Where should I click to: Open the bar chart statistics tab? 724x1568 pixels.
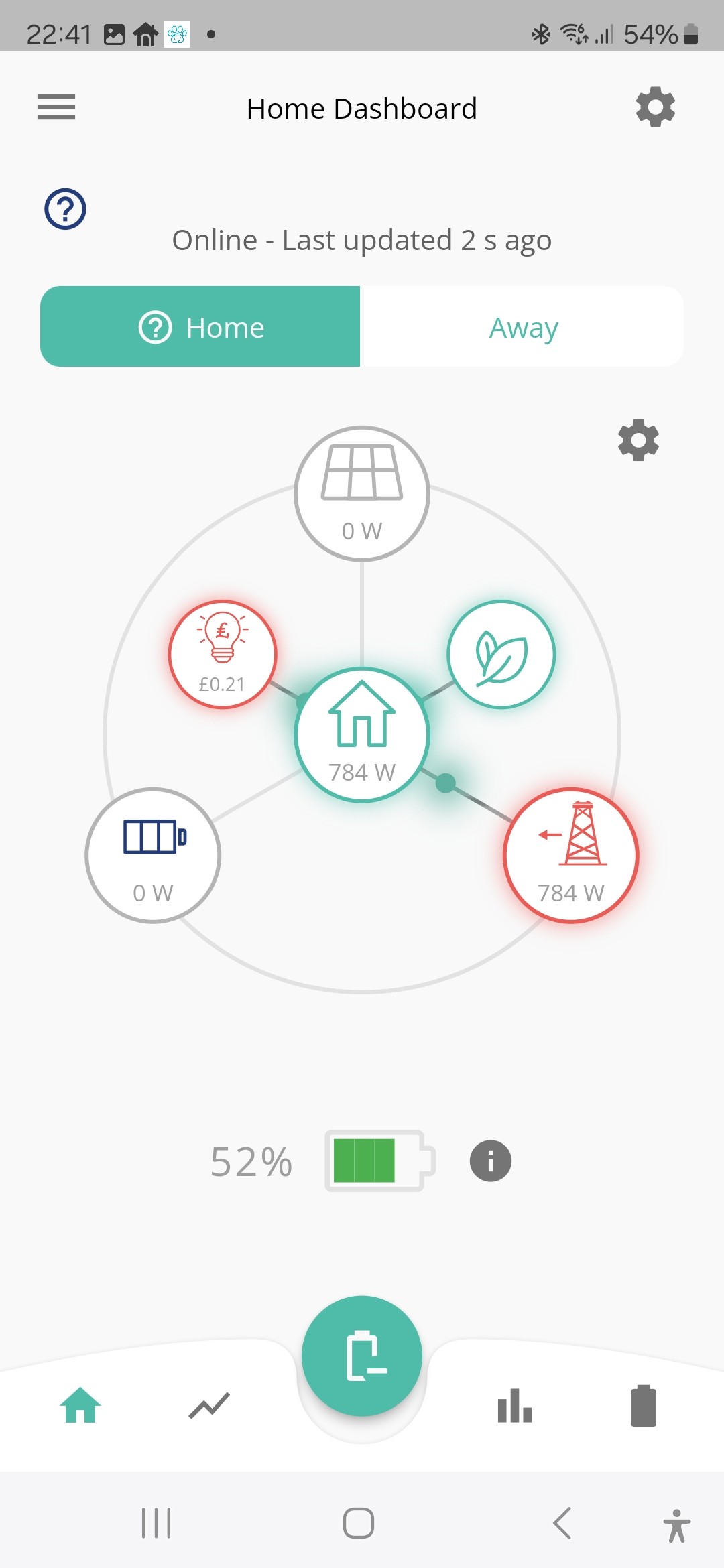point(515,1405)
